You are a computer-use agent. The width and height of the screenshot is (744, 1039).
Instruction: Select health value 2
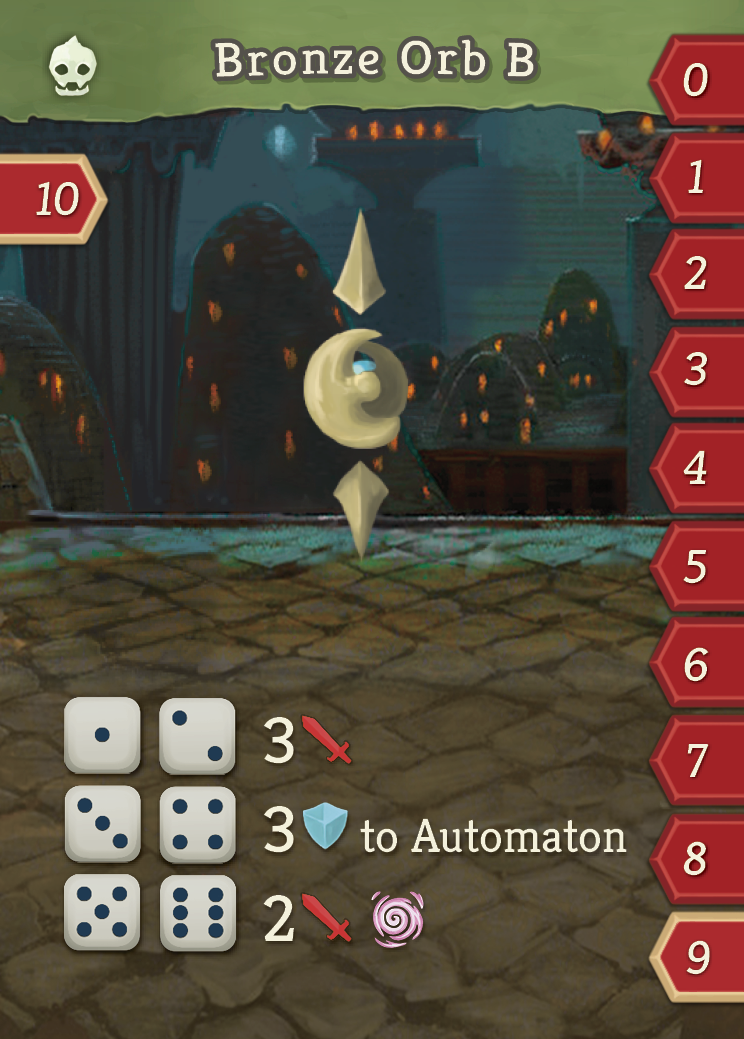click(698, 275)
